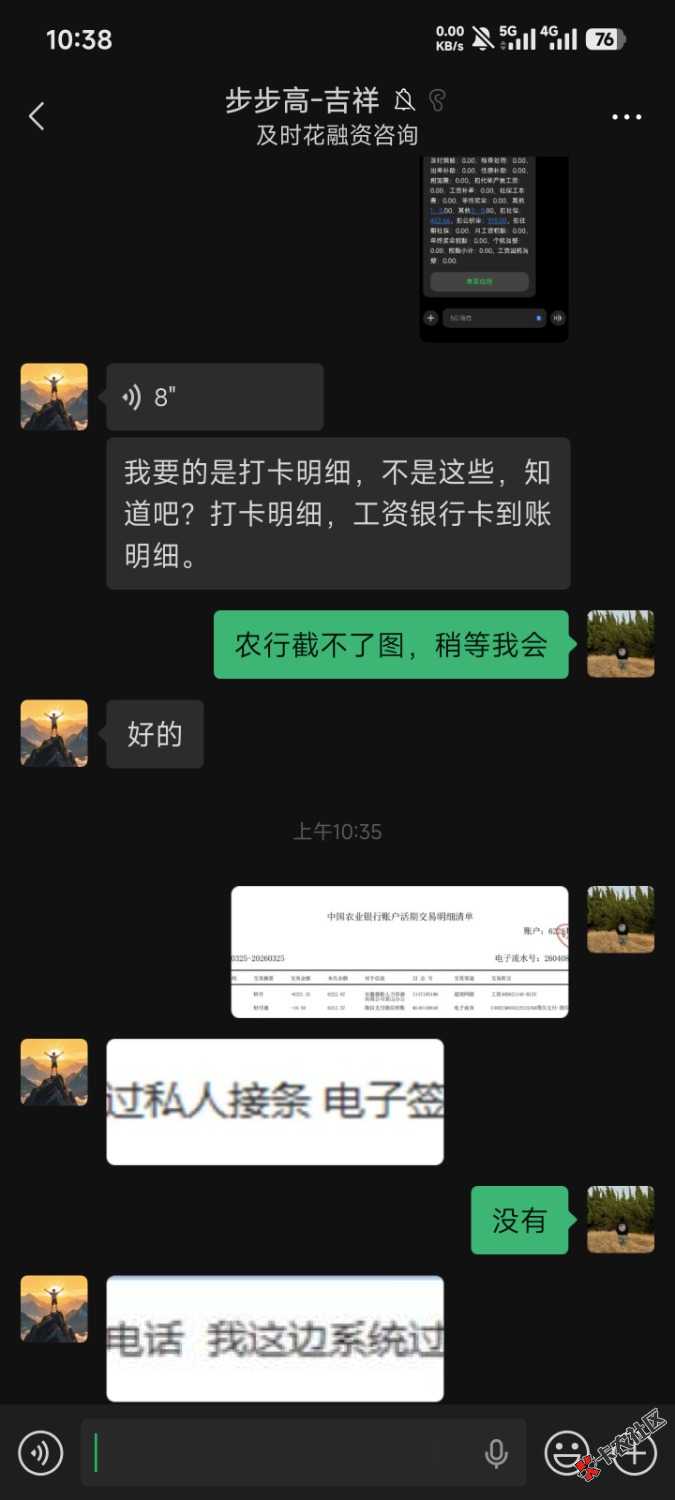Switch to voice input mode

[40, 1452]
